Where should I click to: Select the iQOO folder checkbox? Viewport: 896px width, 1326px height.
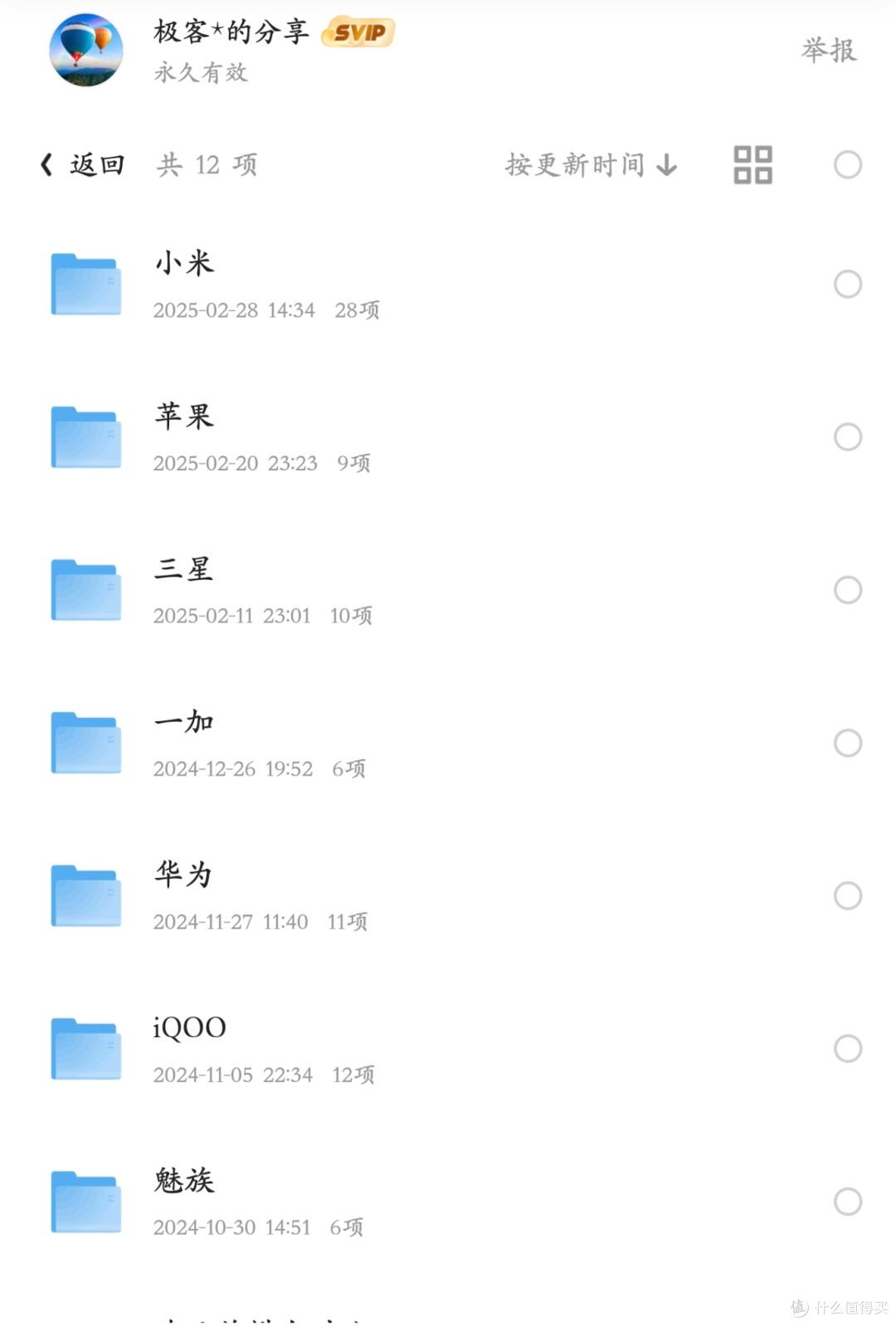click(847, 1048)
